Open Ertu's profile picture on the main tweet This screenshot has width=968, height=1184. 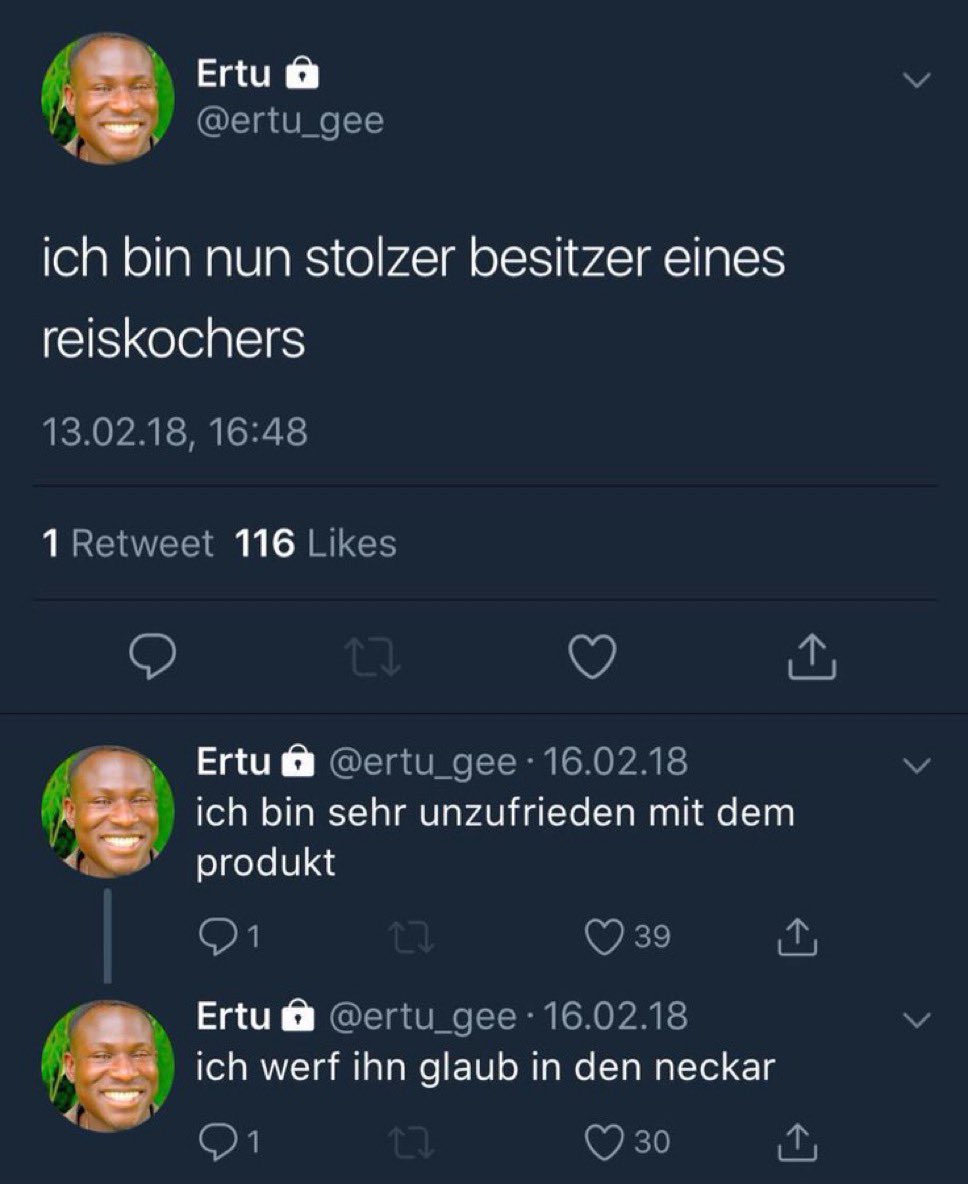click(x=107, y=100)
